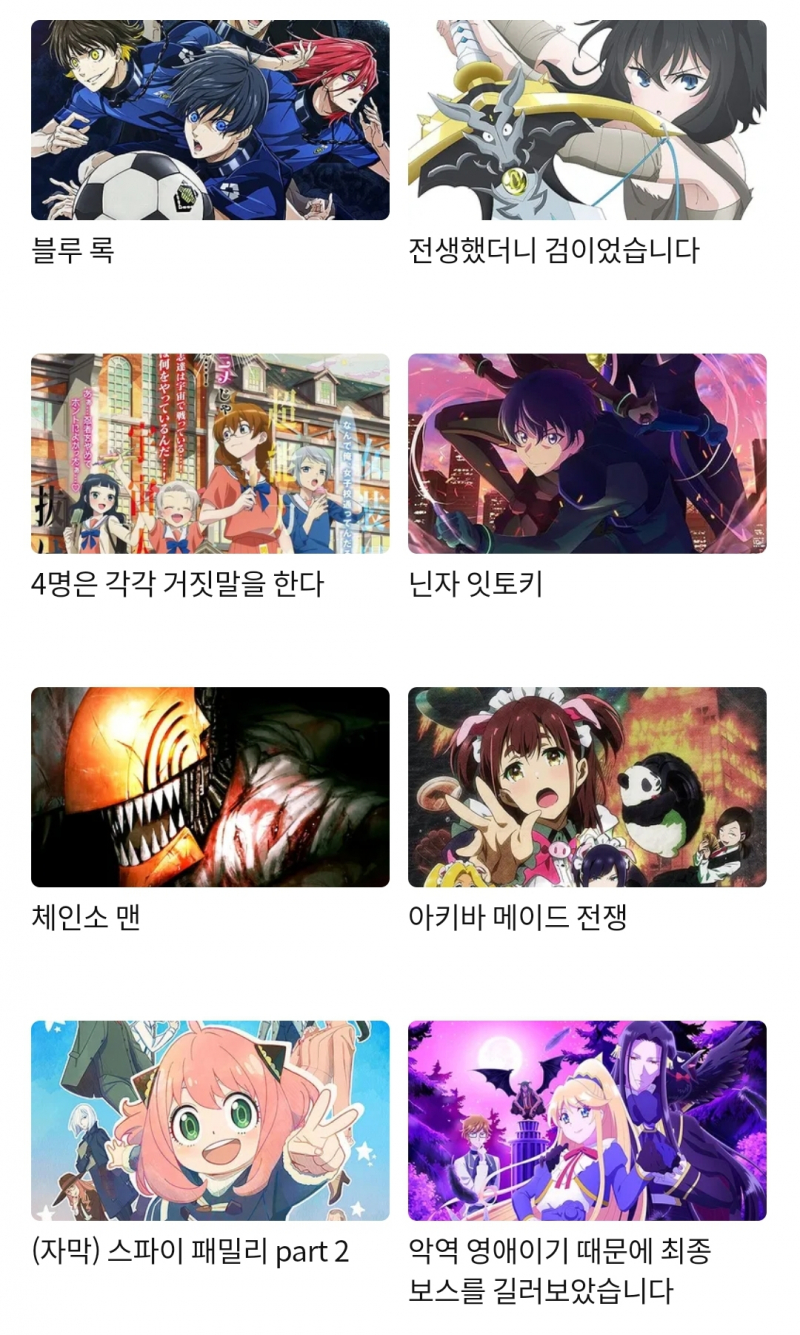Viewport: 800px width, 1335px height.
Task: Open 악역 영애이기 때문에 최종 보스를 길러보았습니다
Action: point(587,1120)
